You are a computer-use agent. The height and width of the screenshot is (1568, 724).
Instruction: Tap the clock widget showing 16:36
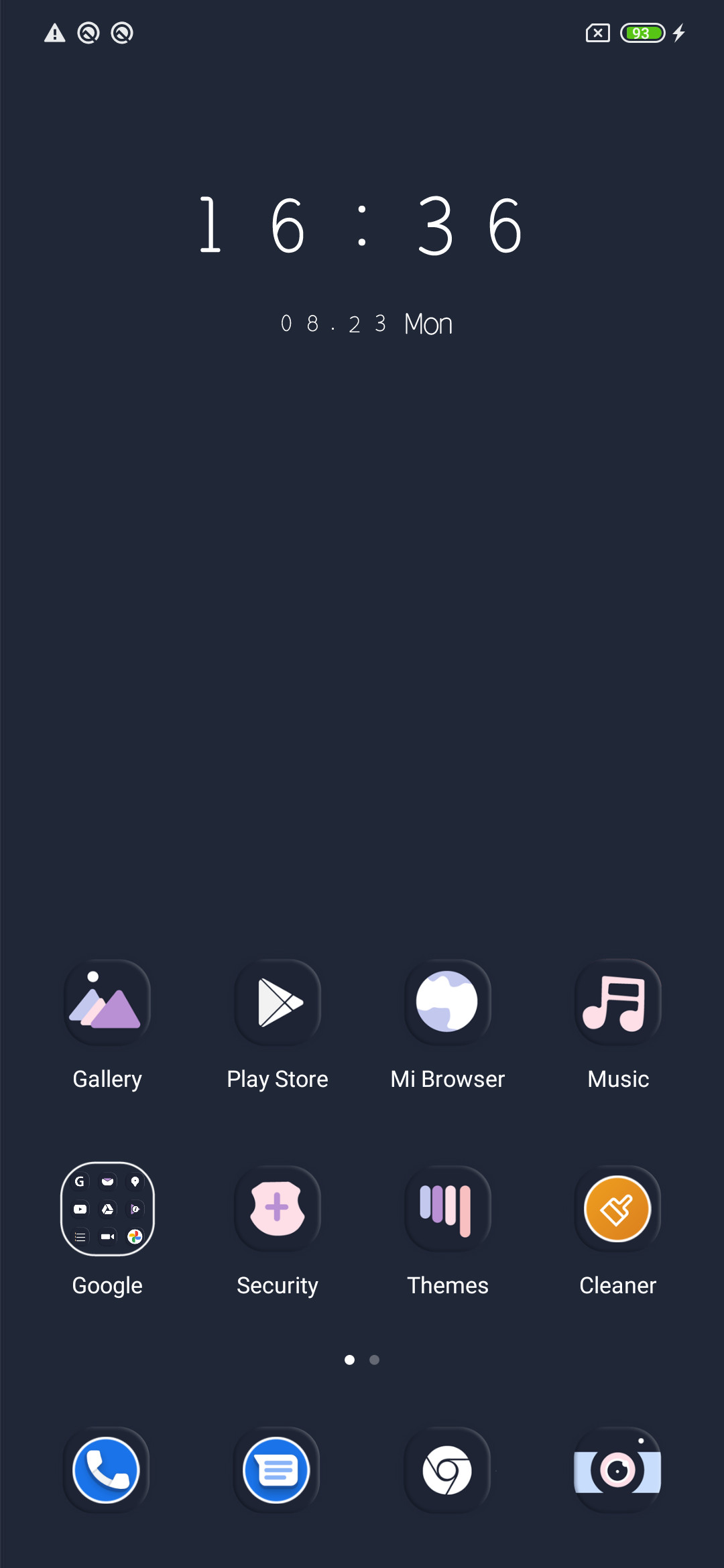click(x=361, y=226)
